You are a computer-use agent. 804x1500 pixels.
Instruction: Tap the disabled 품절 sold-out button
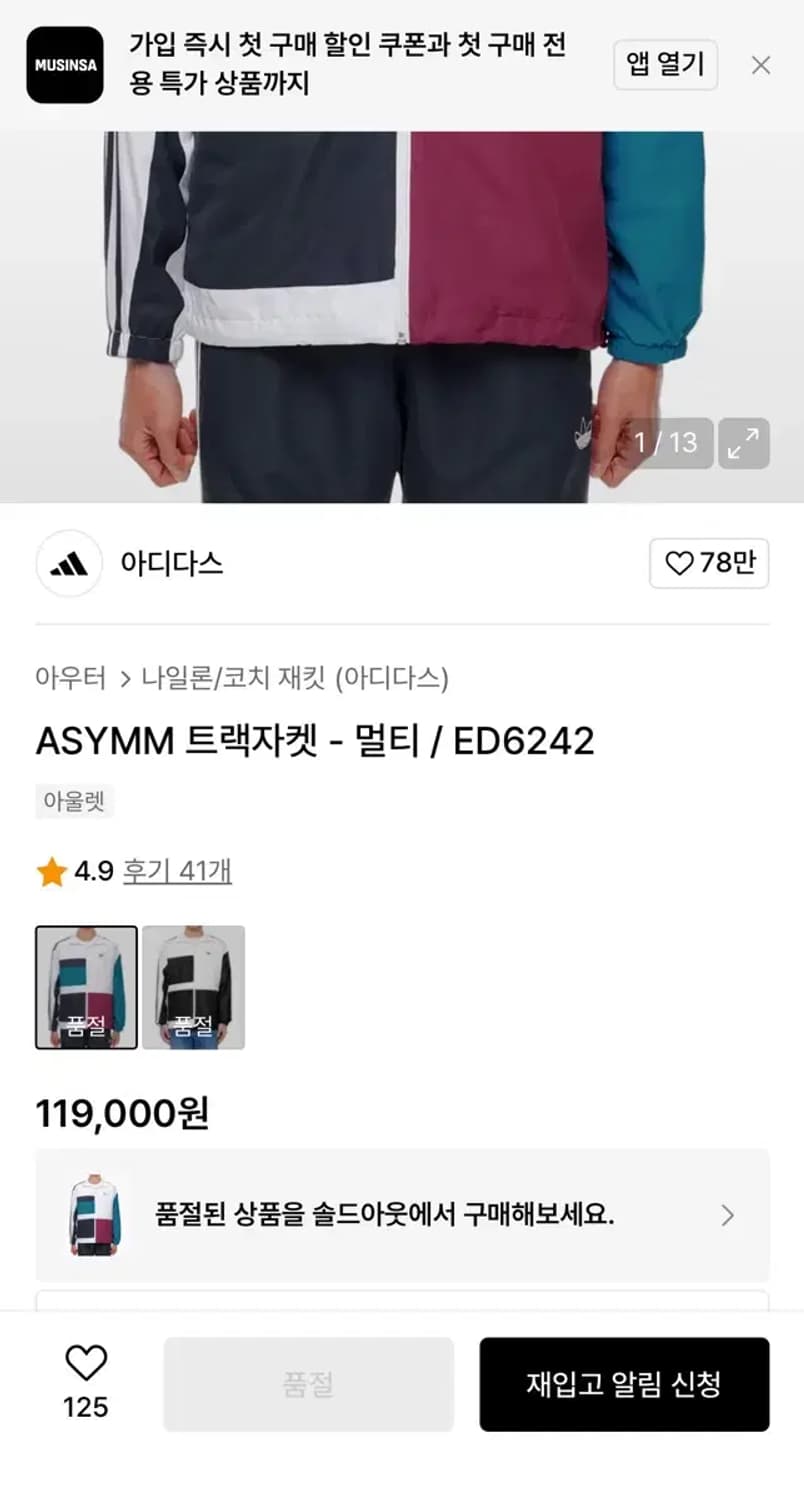click(307, 1382)
